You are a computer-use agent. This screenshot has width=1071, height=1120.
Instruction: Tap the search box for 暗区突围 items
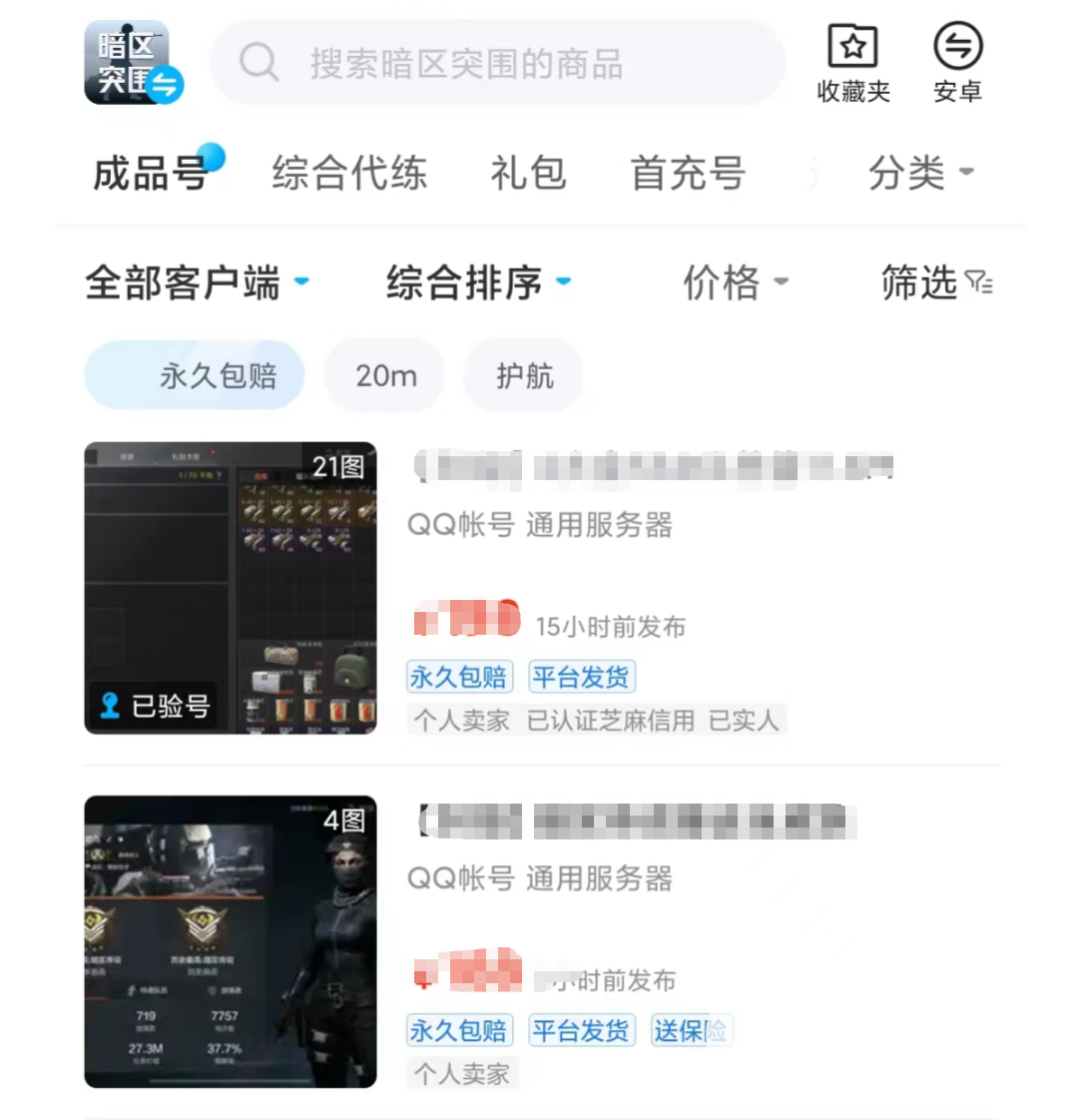point(497,63)
